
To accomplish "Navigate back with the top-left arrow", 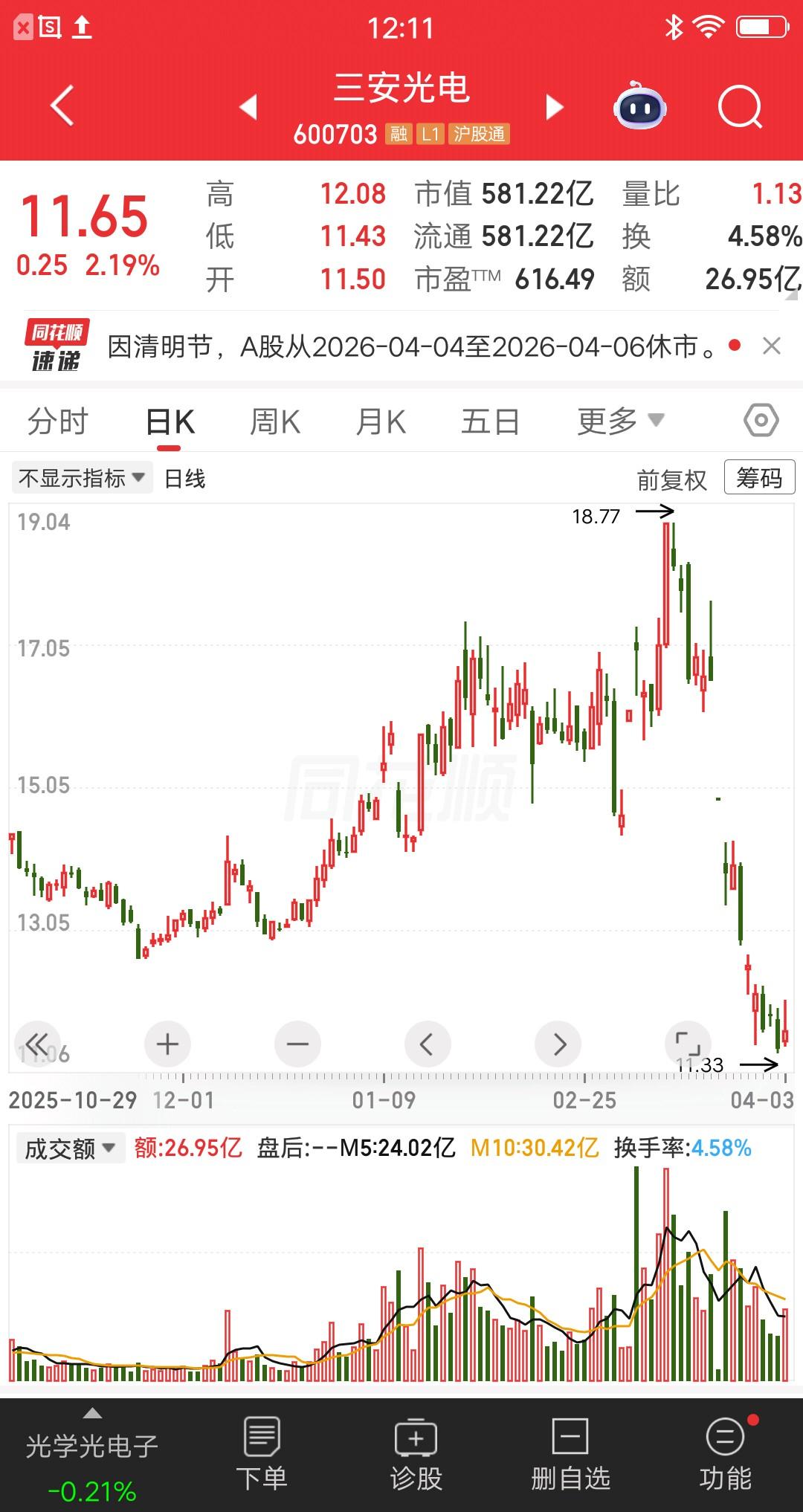I will [62, 107].
